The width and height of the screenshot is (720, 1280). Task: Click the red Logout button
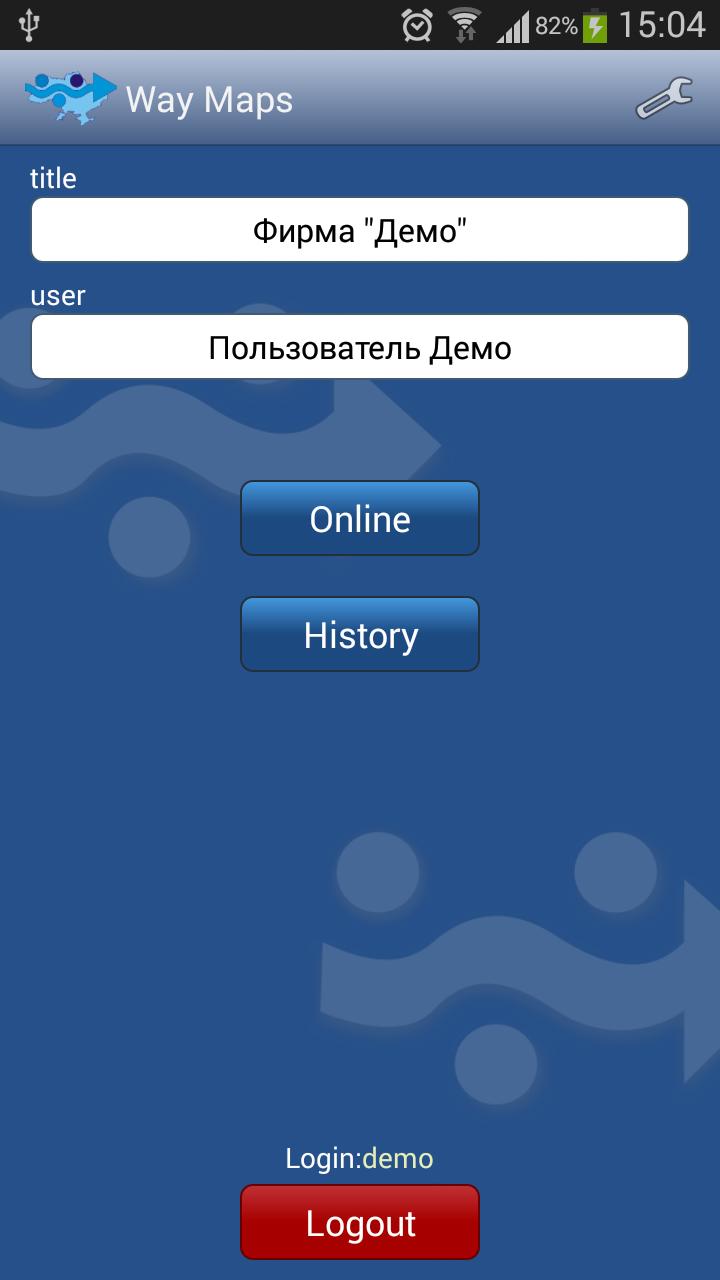click(360, 1221)
